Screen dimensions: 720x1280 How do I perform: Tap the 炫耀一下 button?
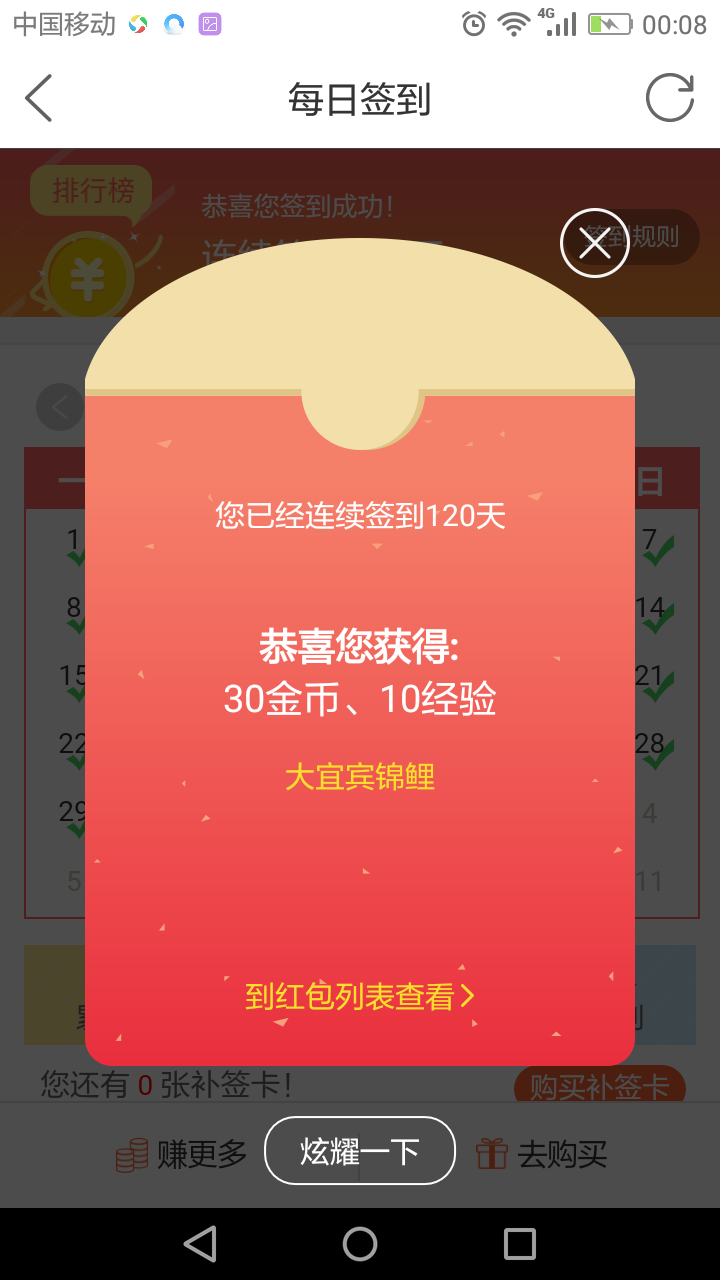[360, 1151]
